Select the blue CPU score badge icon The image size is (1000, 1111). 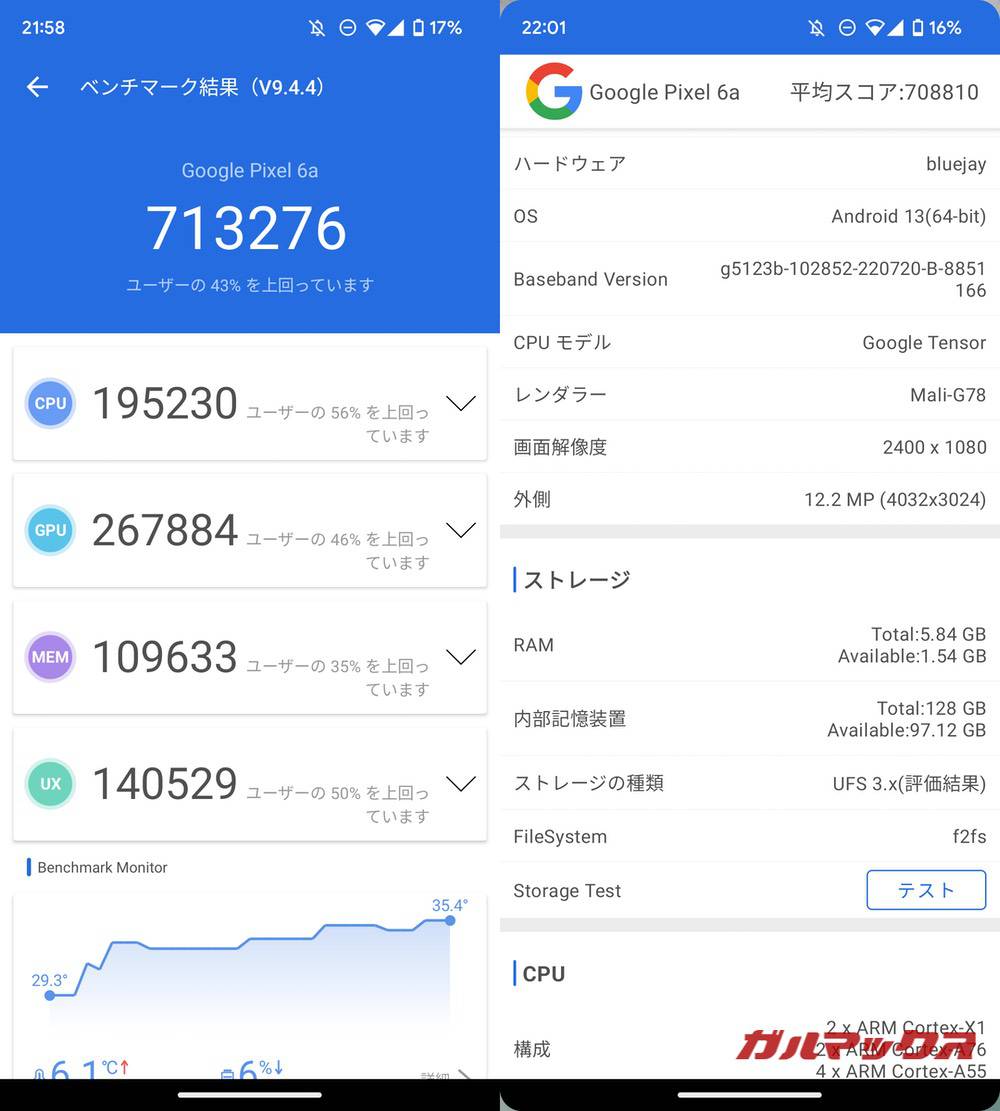pyautogui.click(x=50, y=403)
